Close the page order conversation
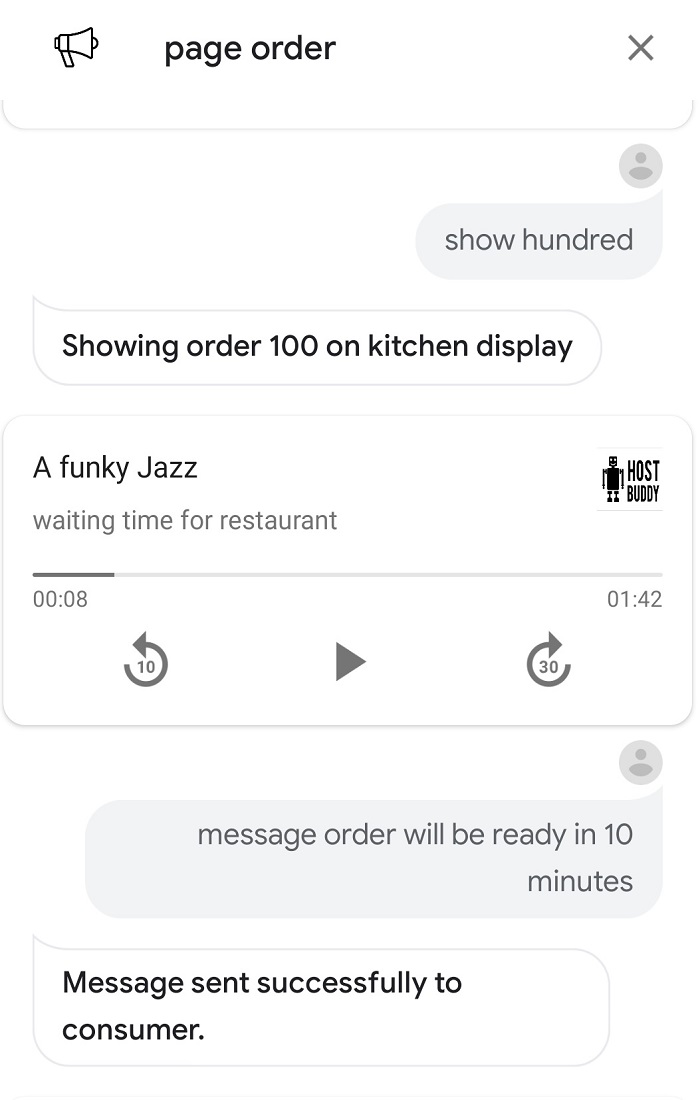This screenshot has height=1100, width=700. (x=640, y=48)
